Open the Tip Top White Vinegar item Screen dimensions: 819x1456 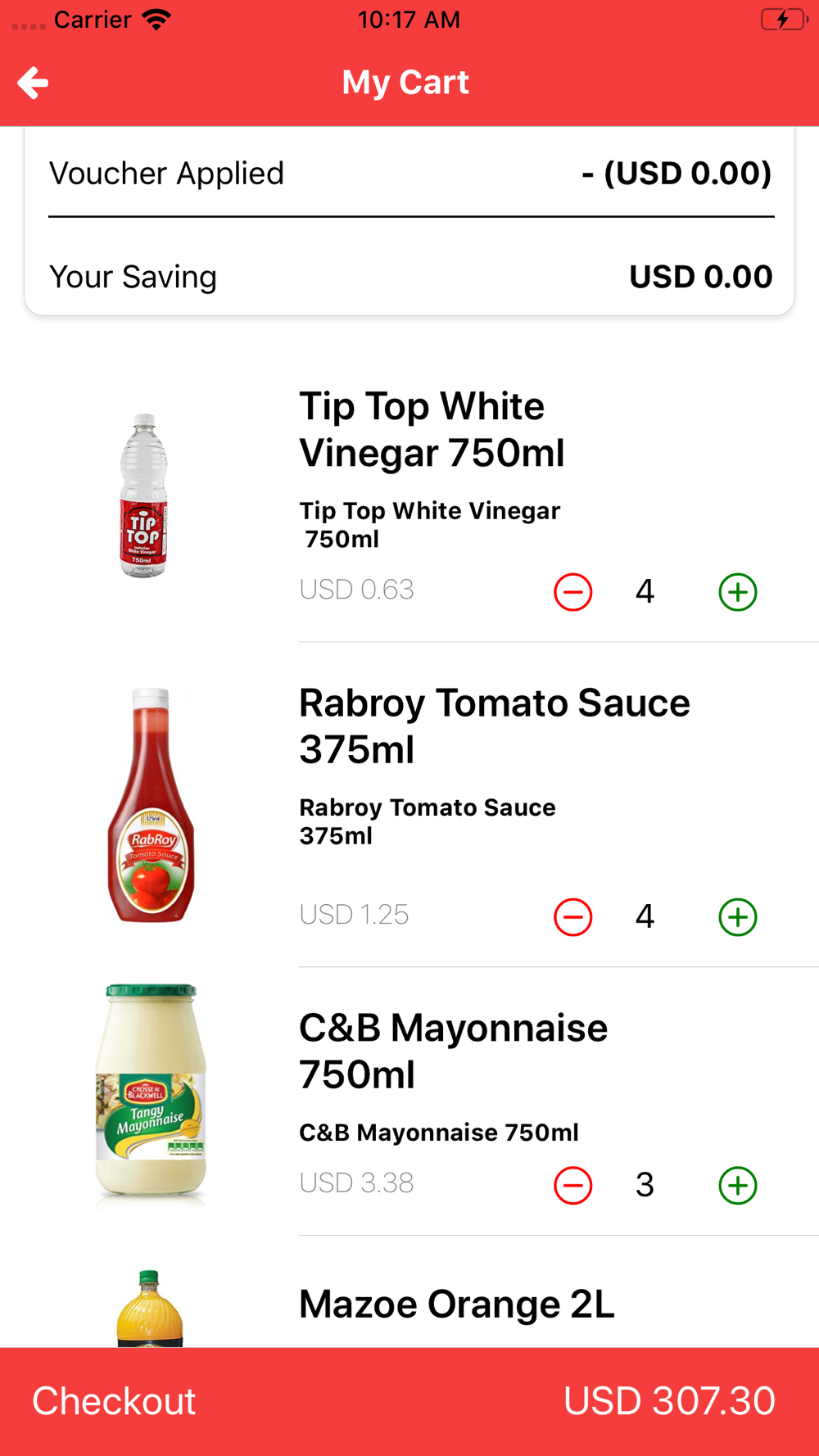[x=432, y=430]
